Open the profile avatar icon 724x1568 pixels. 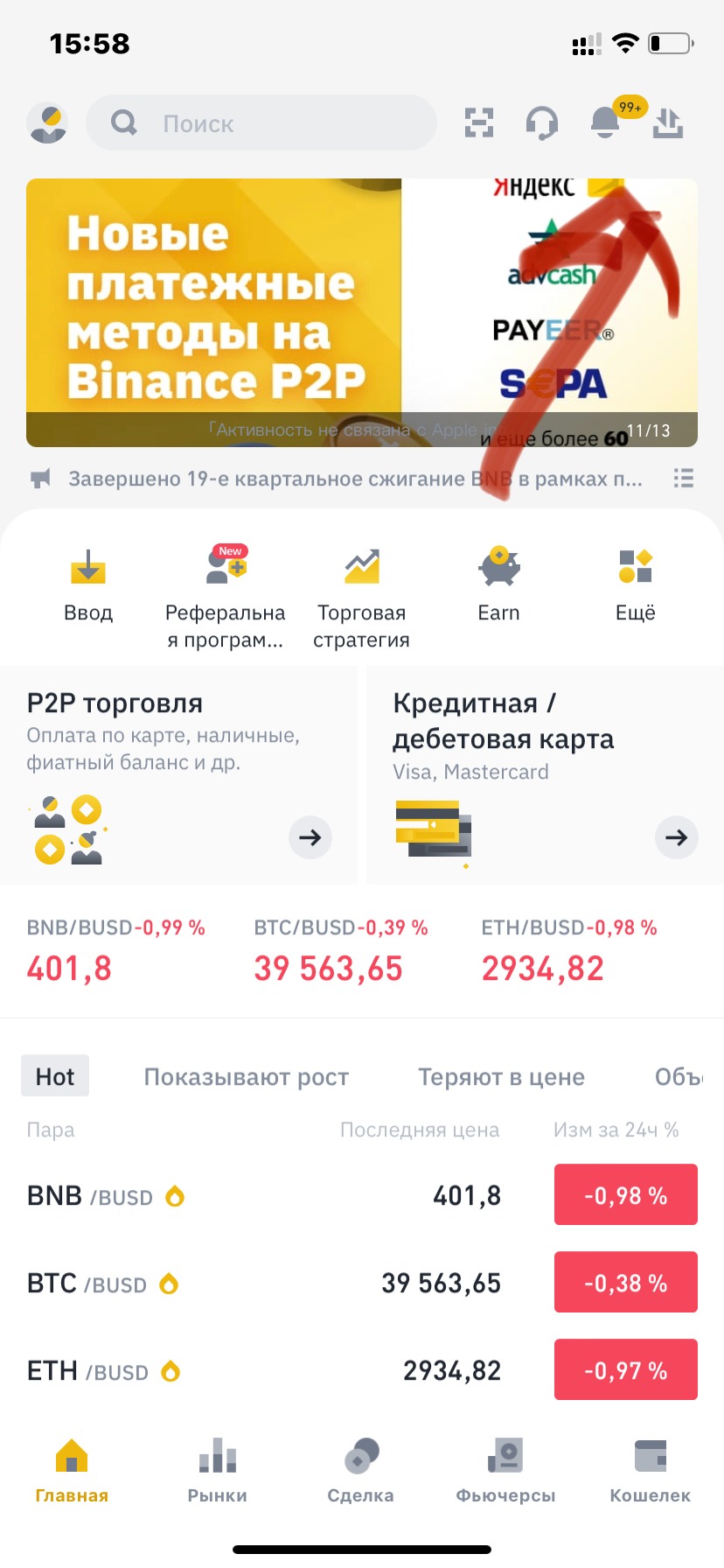(48, 123)
